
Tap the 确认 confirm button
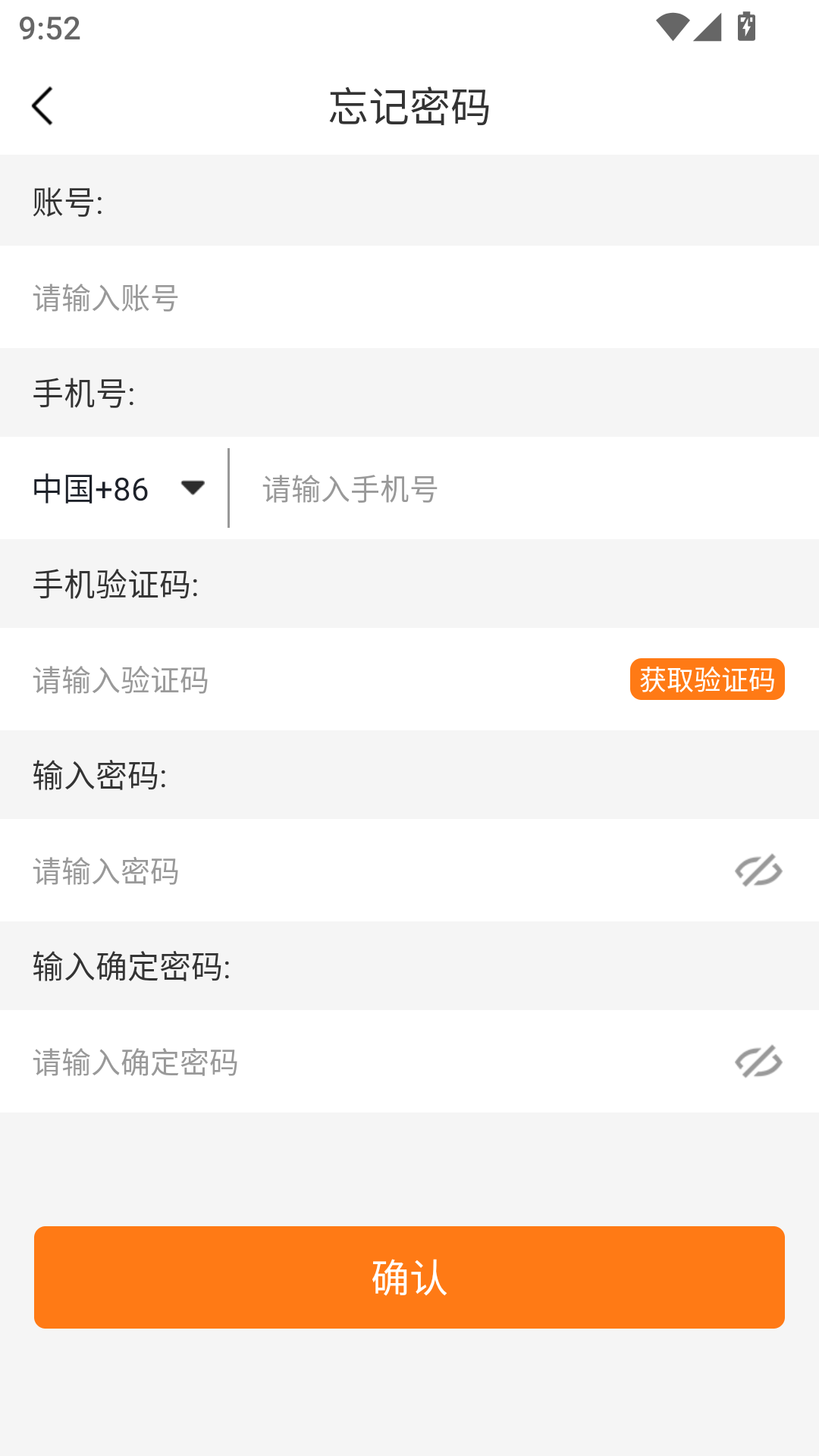pos(409,1277)
